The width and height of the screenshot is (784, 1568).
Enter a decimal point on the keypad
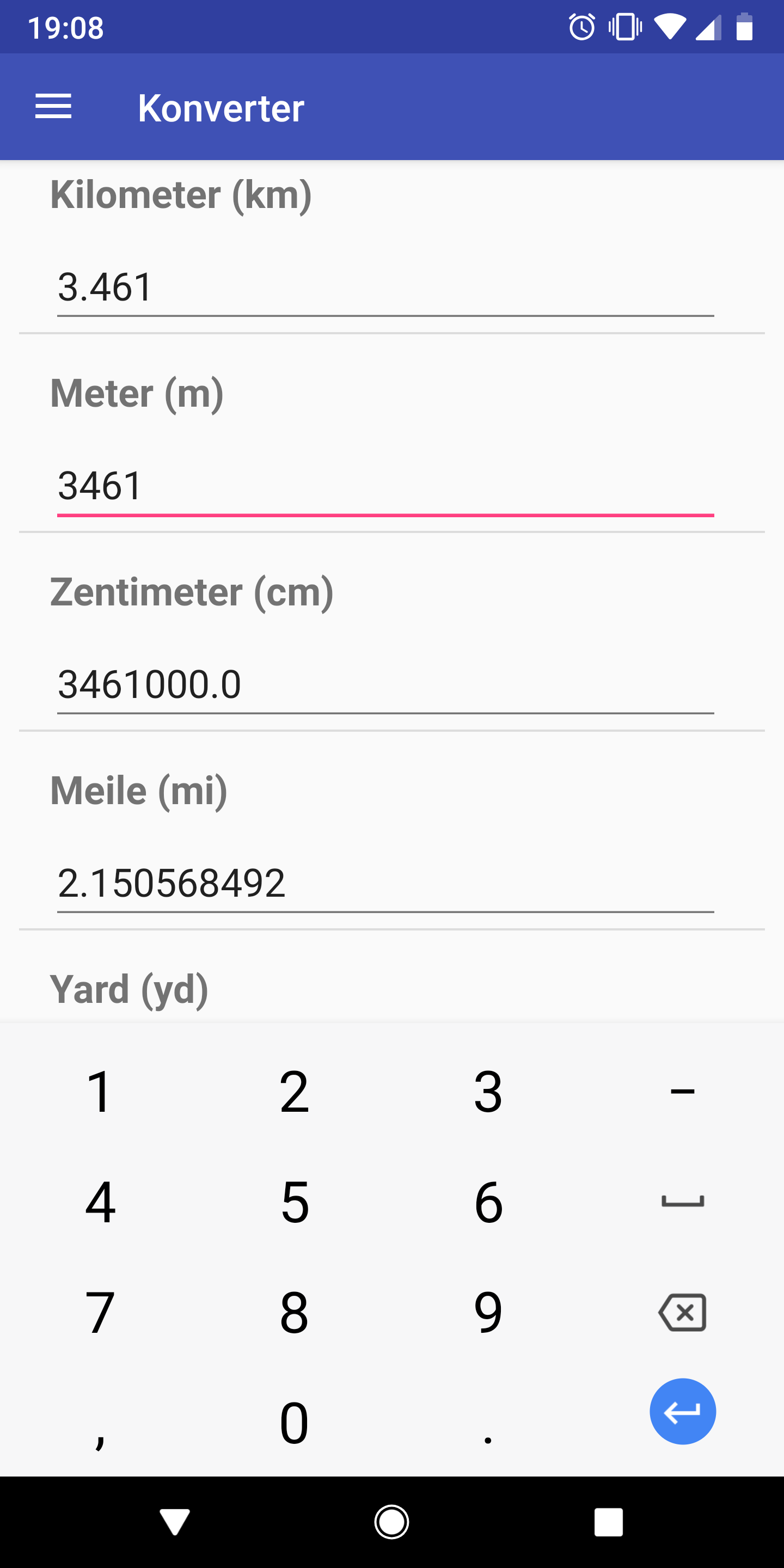(488, 1424)
